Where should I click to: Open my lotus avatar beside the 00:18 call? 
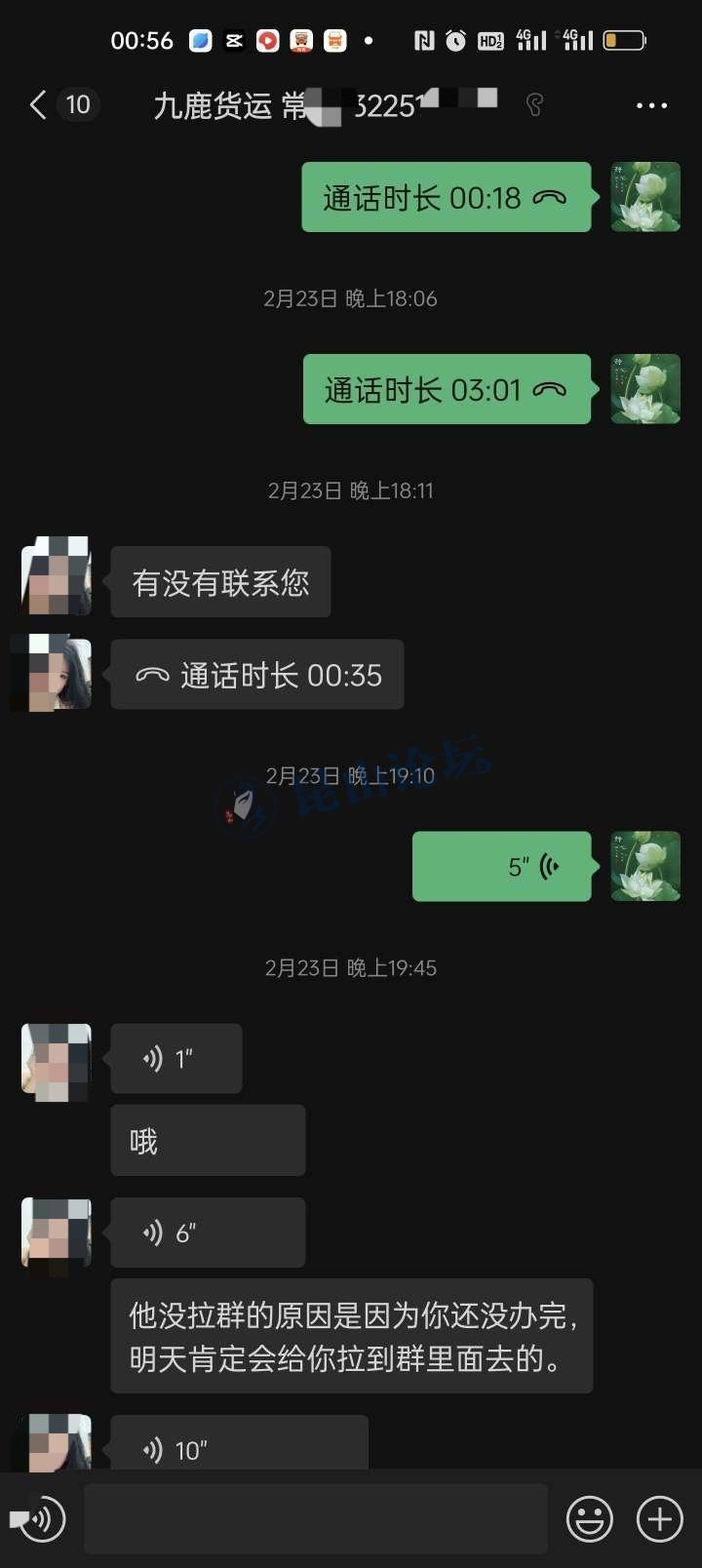[x=645, y=197]
